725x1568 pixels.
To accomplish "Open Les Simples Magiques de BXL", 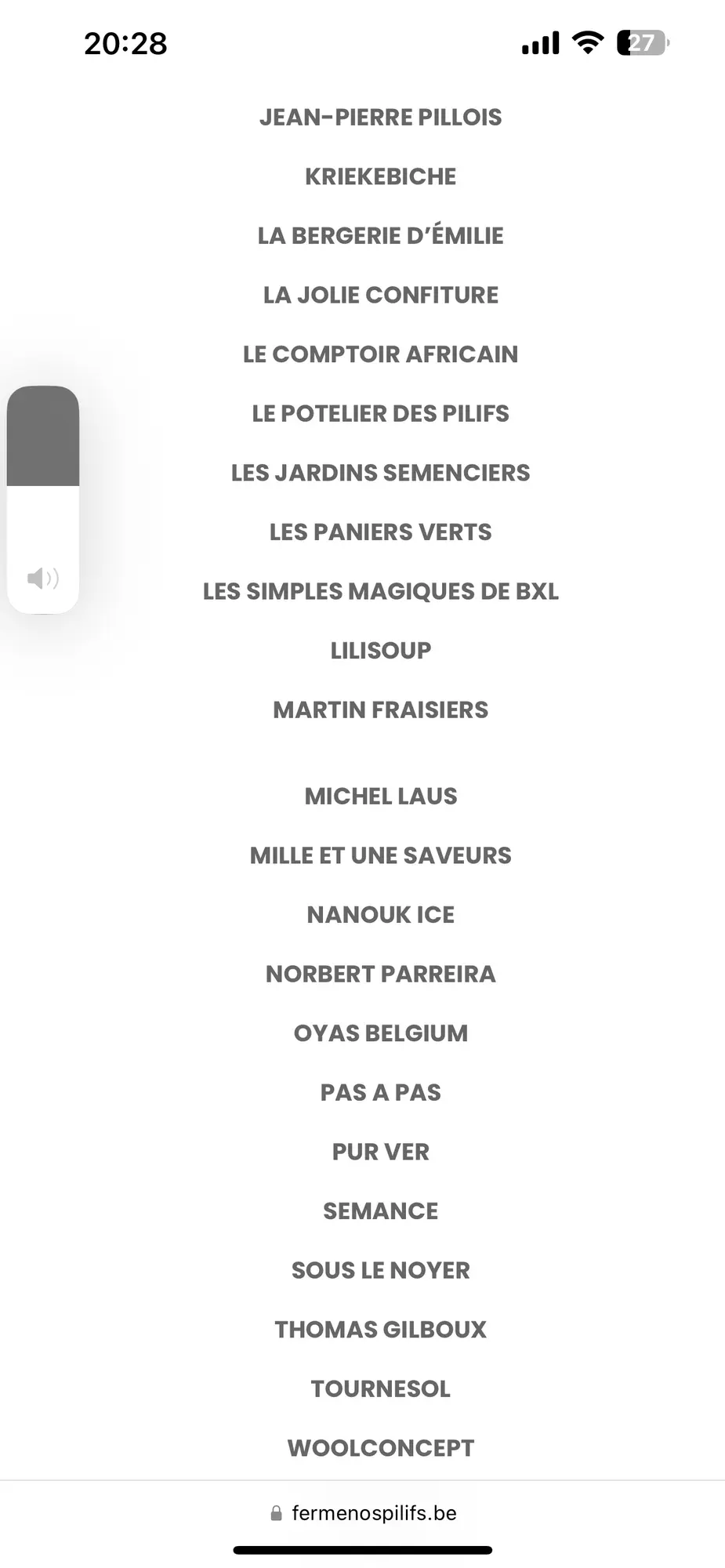I will click(380, 591).
